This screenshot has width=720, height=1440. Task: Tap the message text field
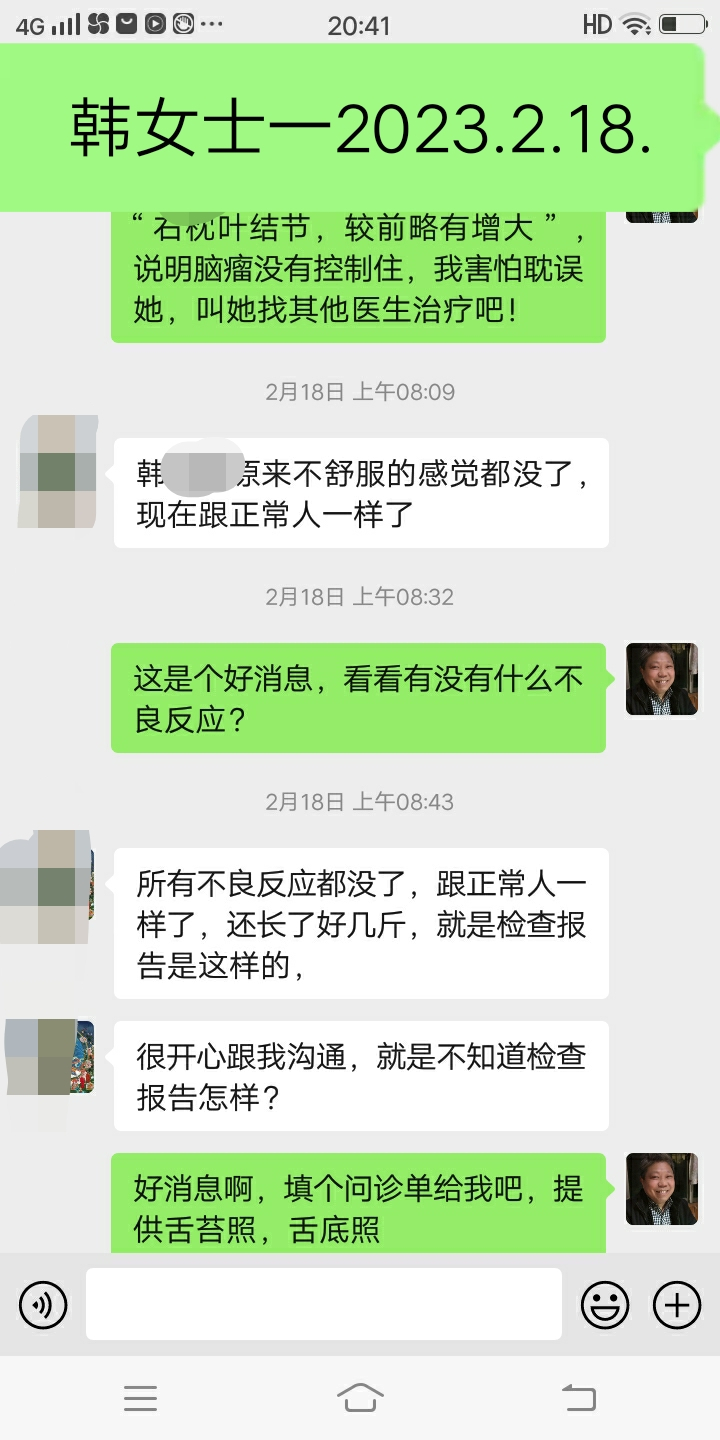pyautogui.click(x=323, y=1304)
